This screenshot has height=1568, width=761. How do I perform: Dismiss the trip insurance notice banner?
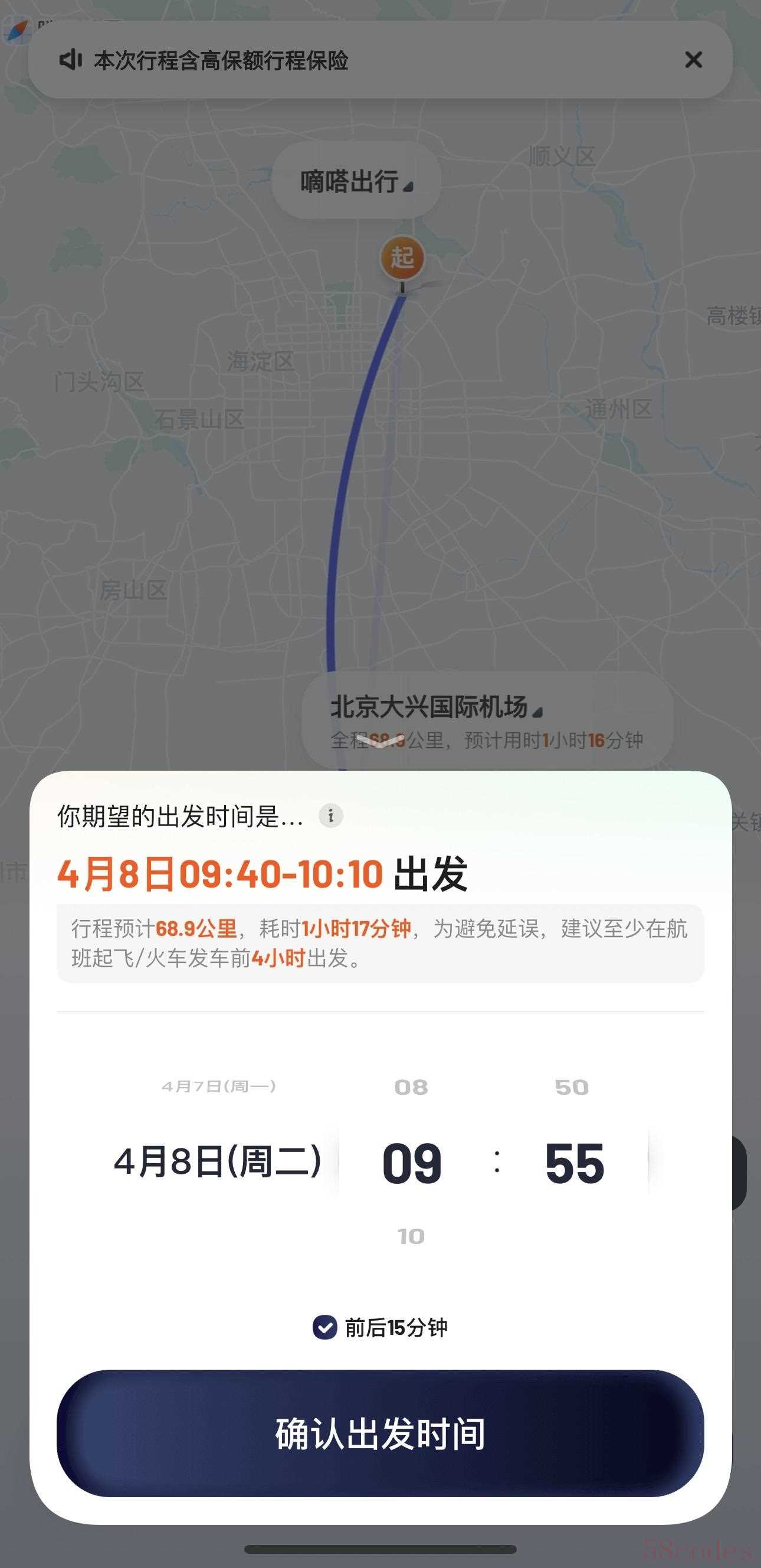click(x=693, y=60)
